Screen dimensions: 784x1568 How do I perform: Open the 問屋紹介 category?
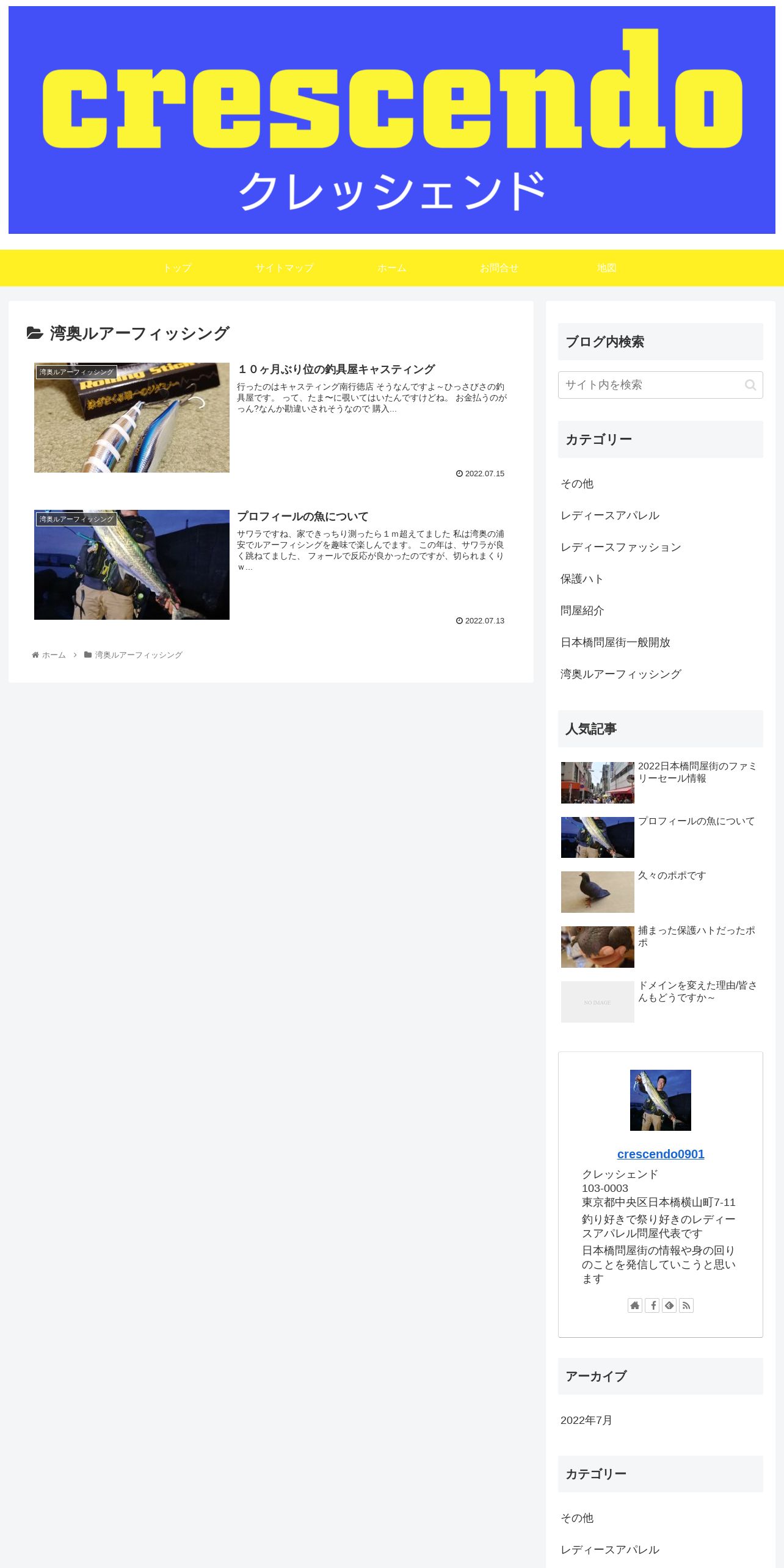click(583, 611)
